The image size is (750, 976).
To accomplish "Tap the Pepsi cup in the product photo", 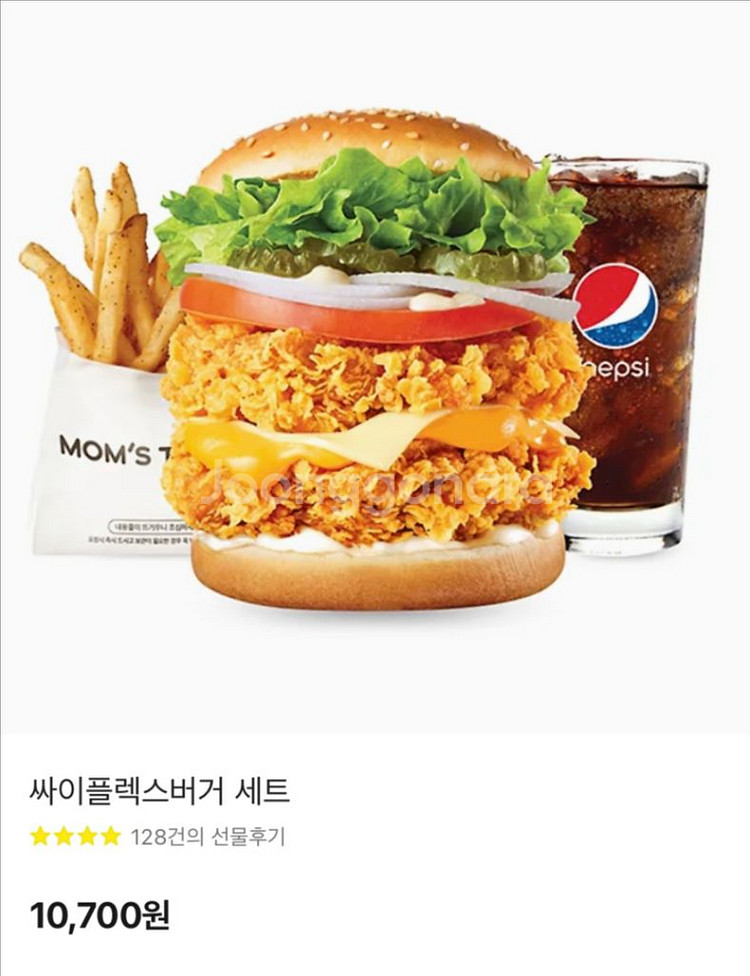I will click(630, 350).
